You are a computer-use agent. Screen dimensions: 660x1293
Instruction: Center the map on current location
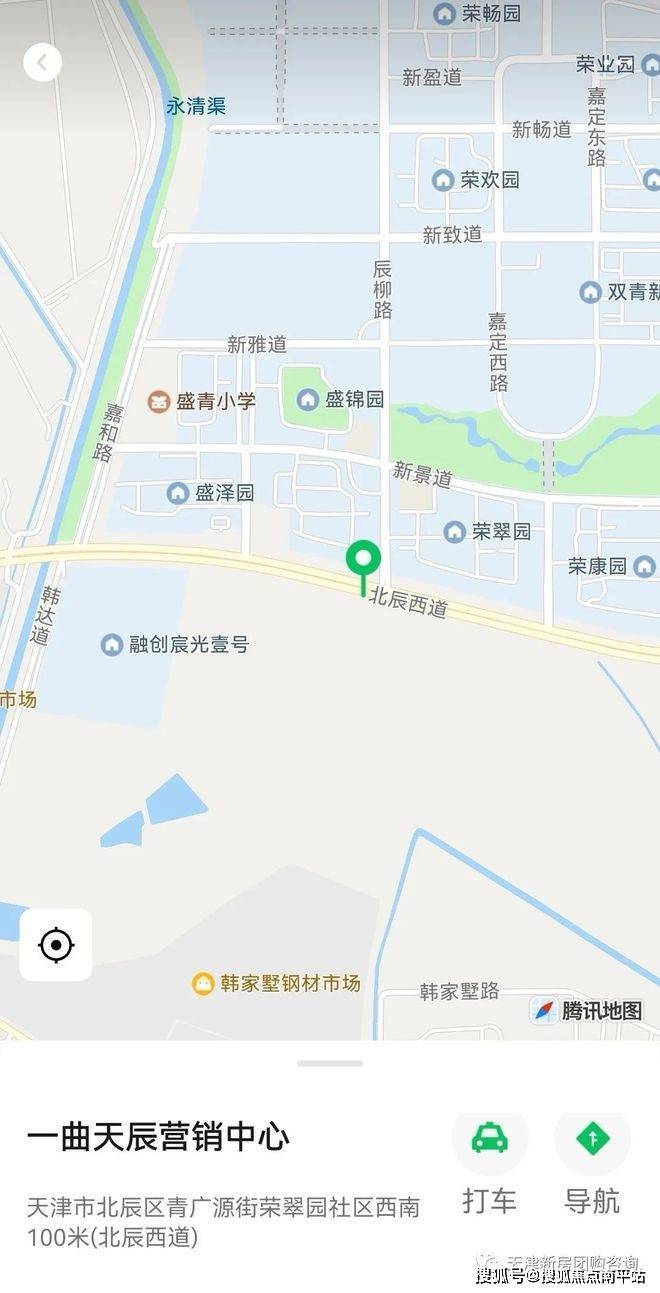click(56, 944)
